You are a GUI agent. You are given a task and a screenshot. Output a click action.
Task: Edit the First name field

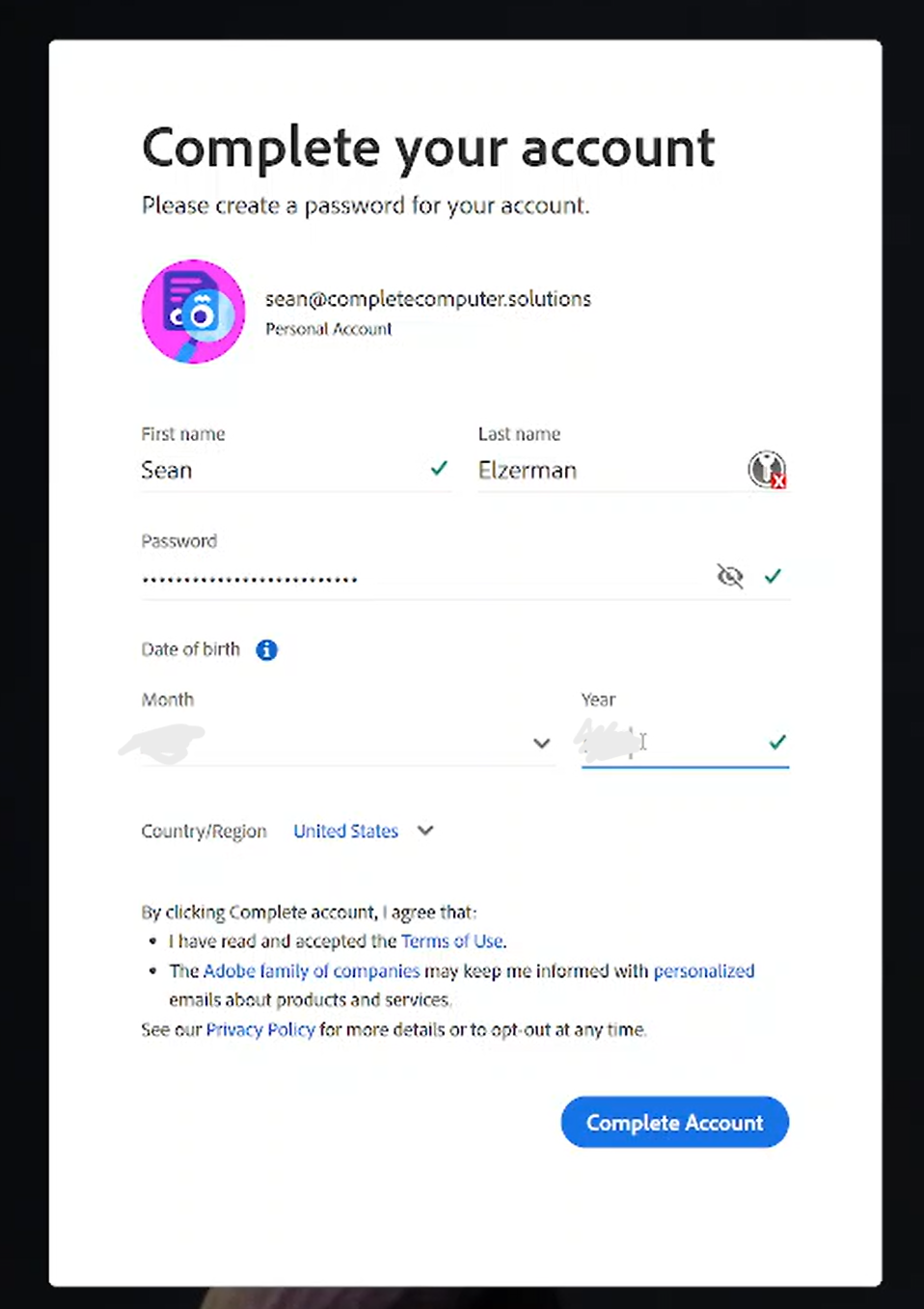(280, 471)
